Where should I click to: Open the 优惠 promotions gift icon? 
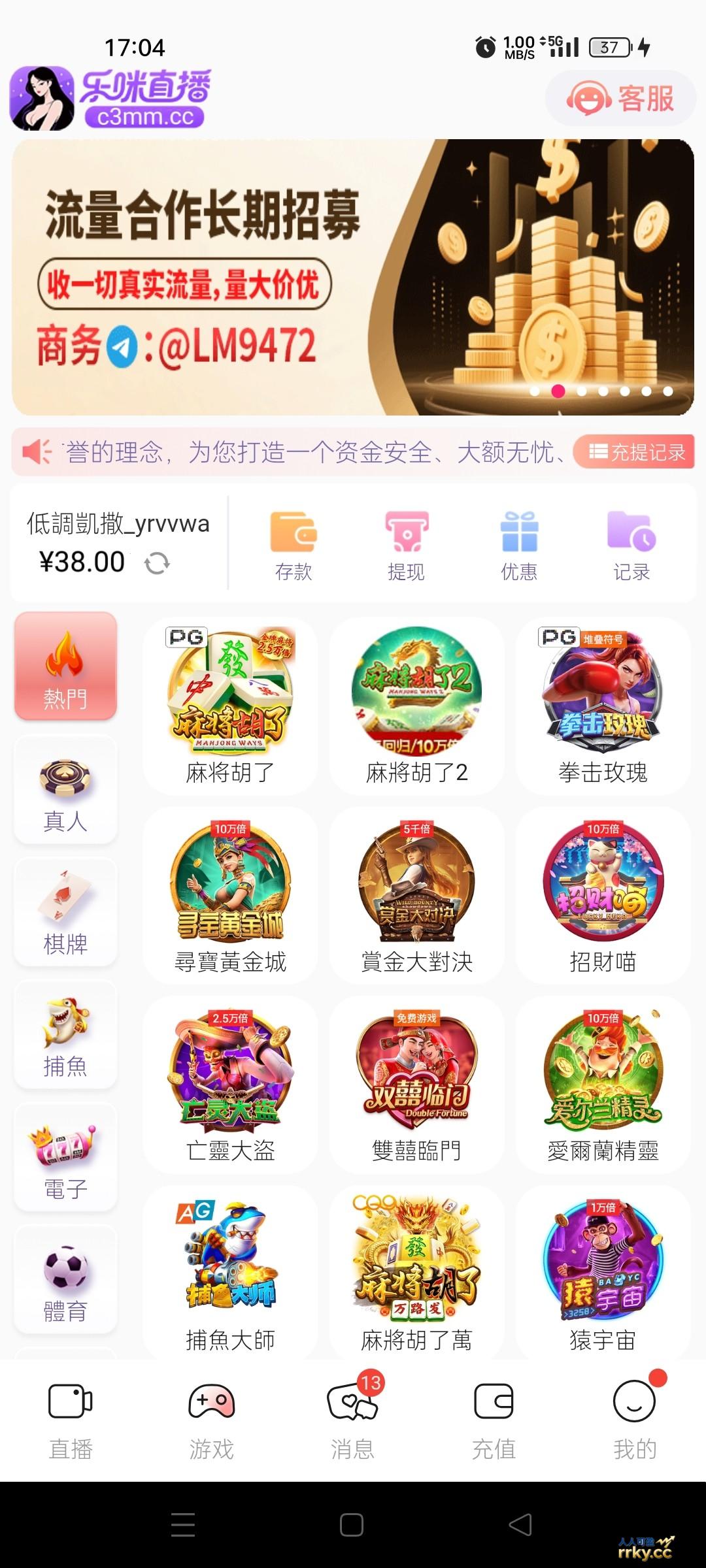tap(520, 542)
